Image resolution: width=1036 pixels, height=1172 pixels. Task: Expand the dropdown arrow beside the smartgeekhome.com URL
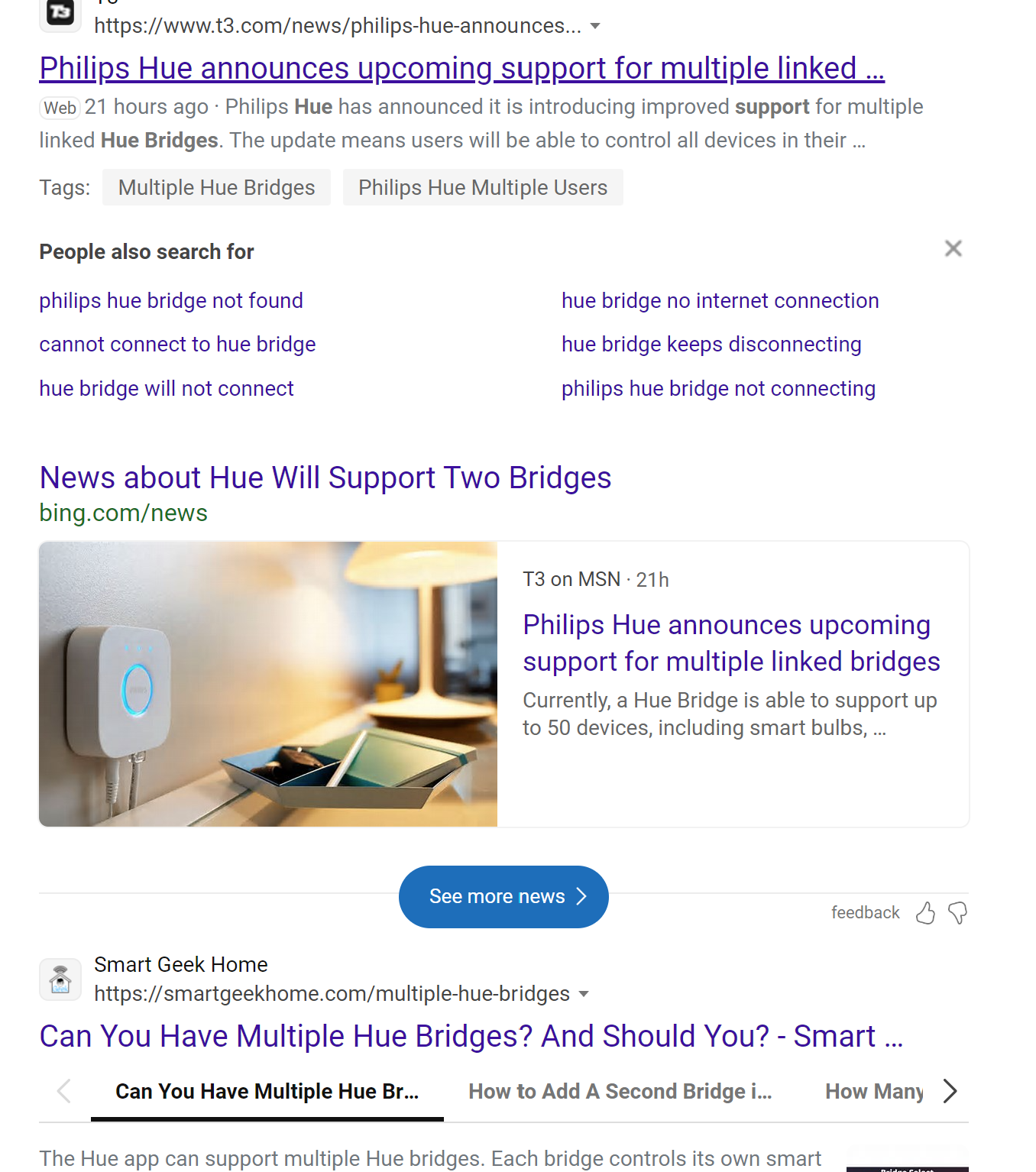(584, 994)
